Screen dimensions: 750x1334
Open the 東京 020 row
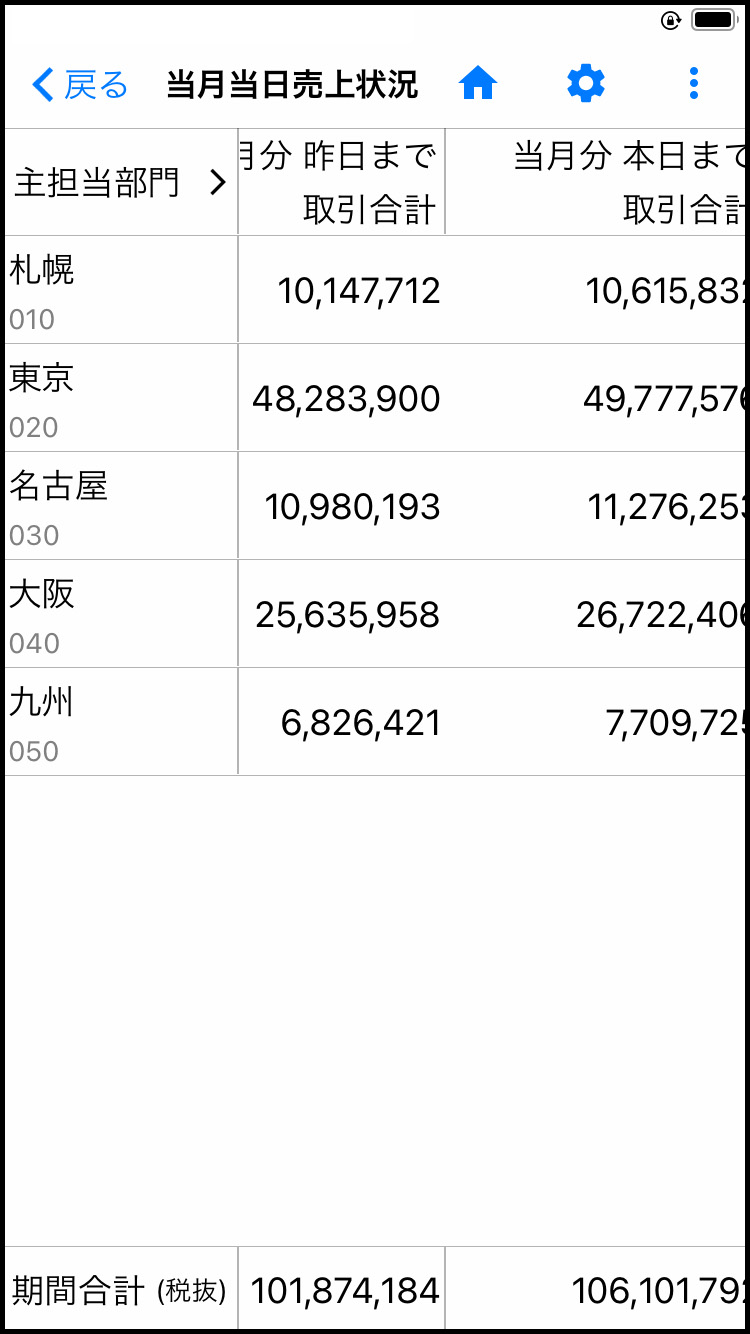coord(375,398)
